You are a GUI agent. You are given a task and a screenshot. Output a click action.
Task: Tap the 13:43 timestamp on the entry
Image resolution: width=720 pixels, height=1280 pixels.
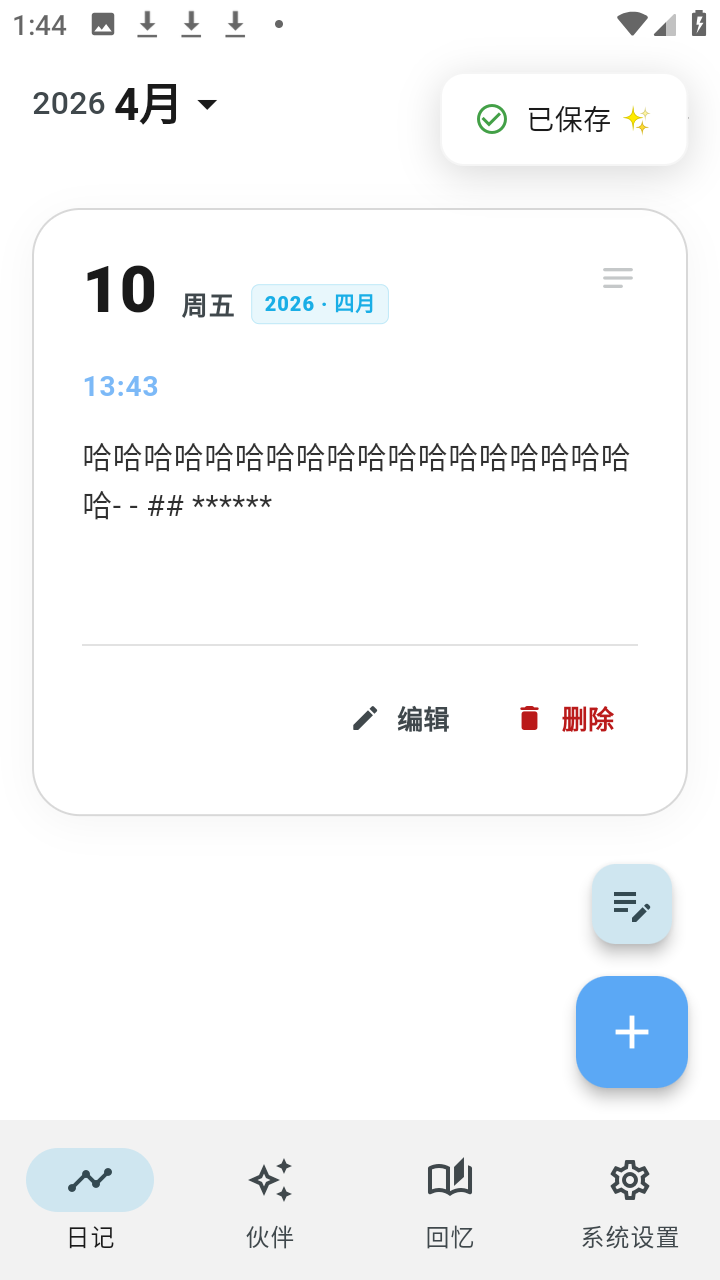click(x=120, y=386)
